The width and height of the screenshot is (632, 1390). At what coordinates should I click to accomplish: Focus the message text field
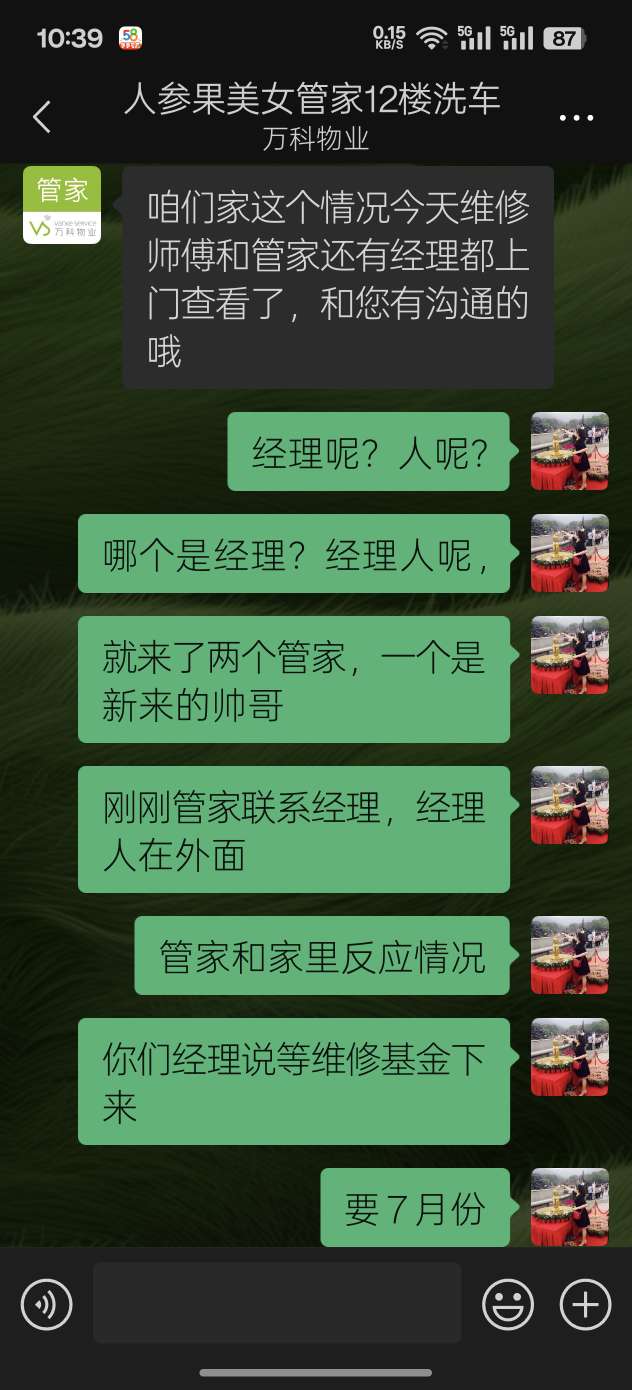click(277, 1302)
